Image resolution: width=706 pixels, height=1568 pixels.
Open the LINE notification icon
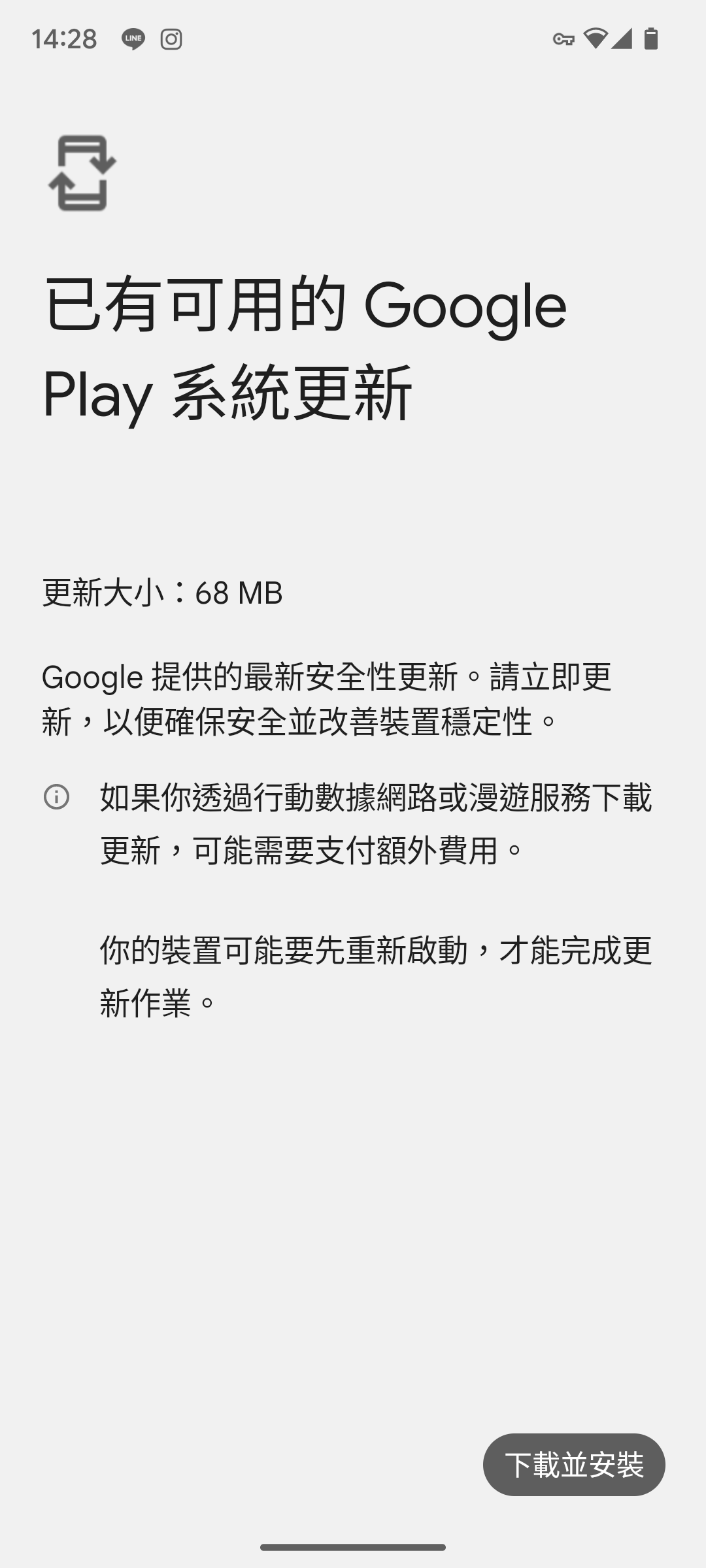132,40
